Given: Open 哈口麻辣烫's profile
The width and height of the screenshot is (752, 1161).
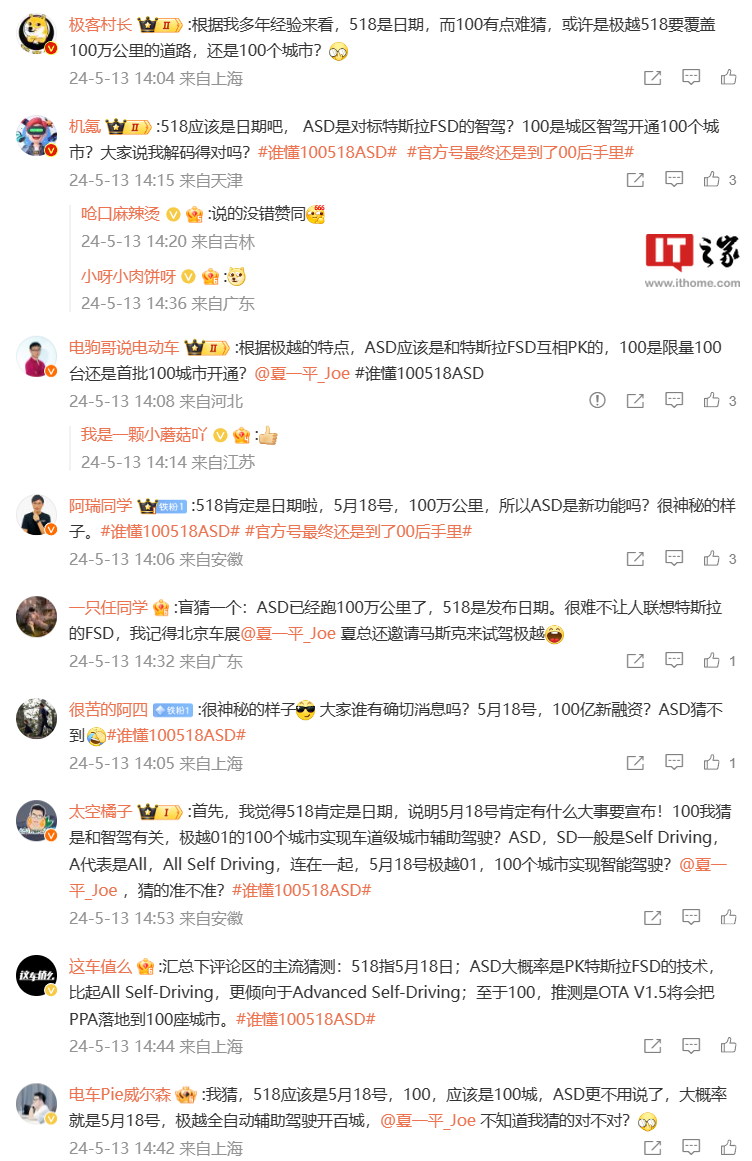Looking at the screenshot, I should pyautogui.click(x=120, y=213).
